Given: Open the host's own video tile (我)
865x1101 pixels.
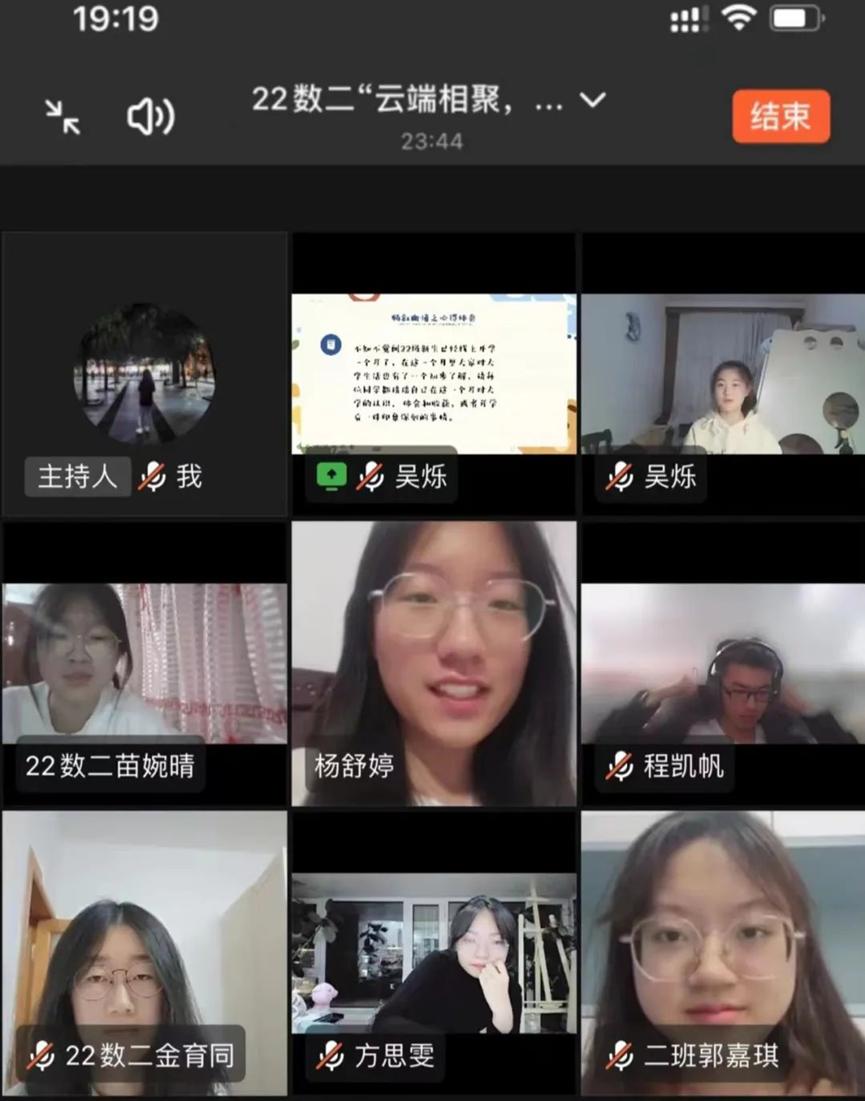Looking at the screenshot, I should (x=144, y=375).
